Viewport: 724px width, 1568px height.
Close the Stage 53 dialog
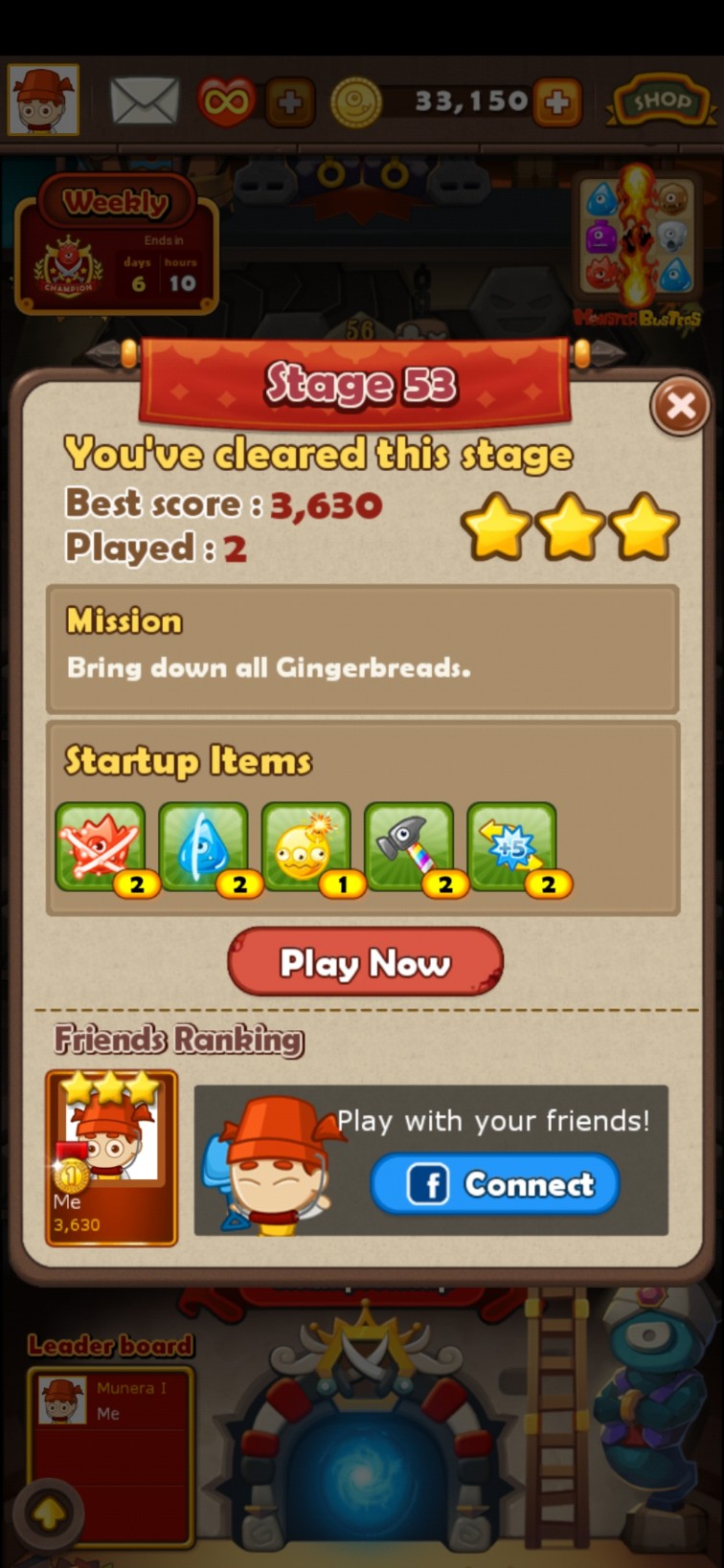[680, 407]
